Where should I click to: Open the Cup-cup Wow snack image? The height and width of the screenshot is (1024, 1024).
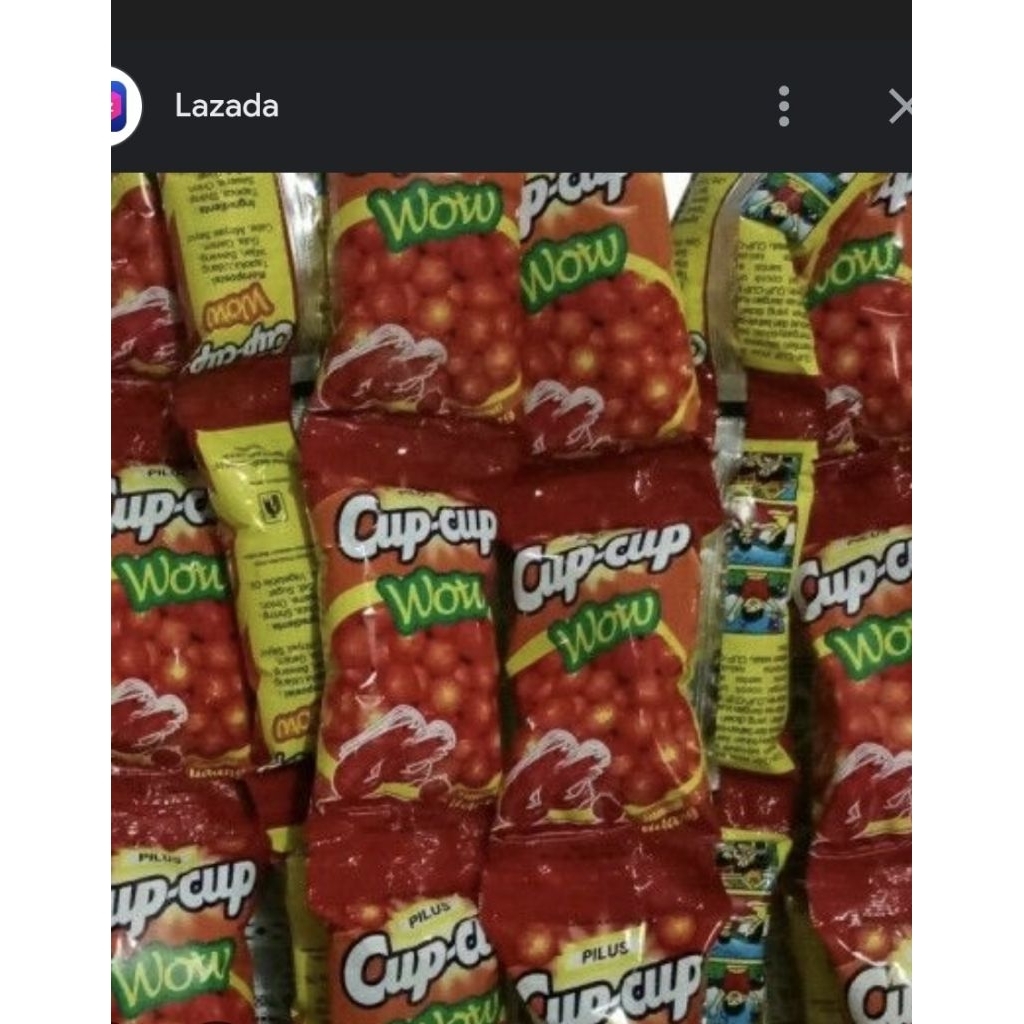click(511, 598)
